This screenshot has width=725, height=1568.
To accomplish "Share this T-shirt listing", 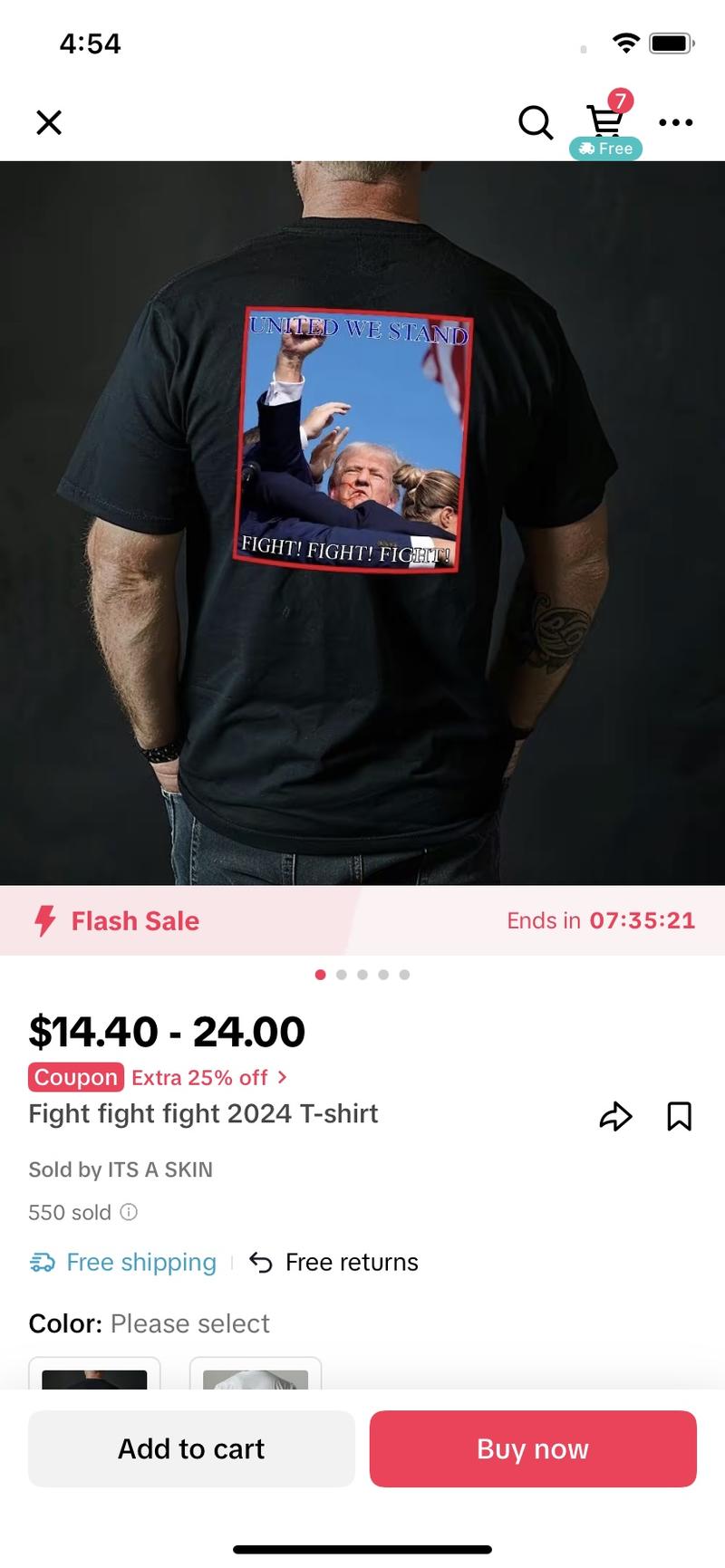I will [615, 1116].
